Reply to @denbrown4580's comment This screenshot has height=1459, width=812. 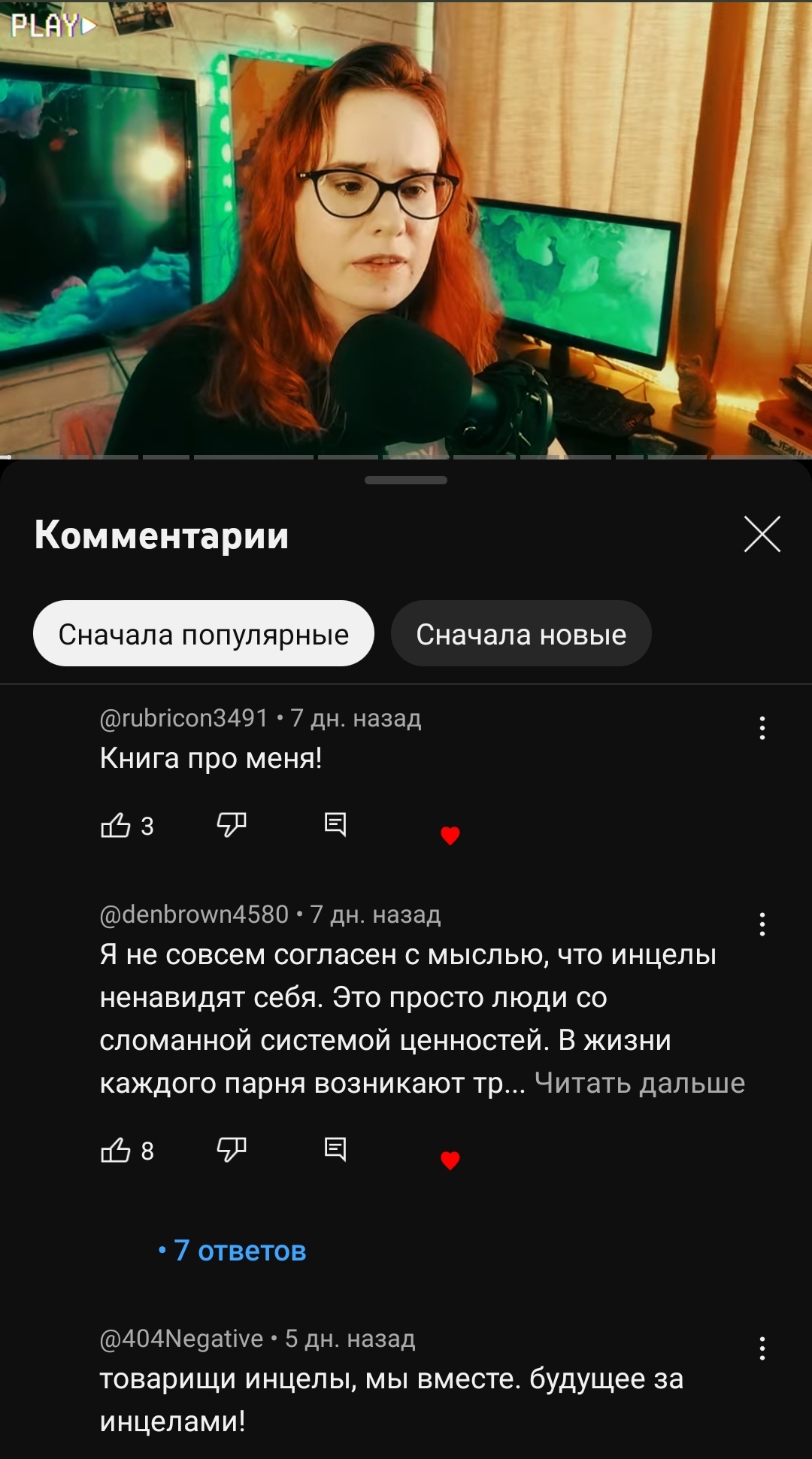pos(335,1149)
